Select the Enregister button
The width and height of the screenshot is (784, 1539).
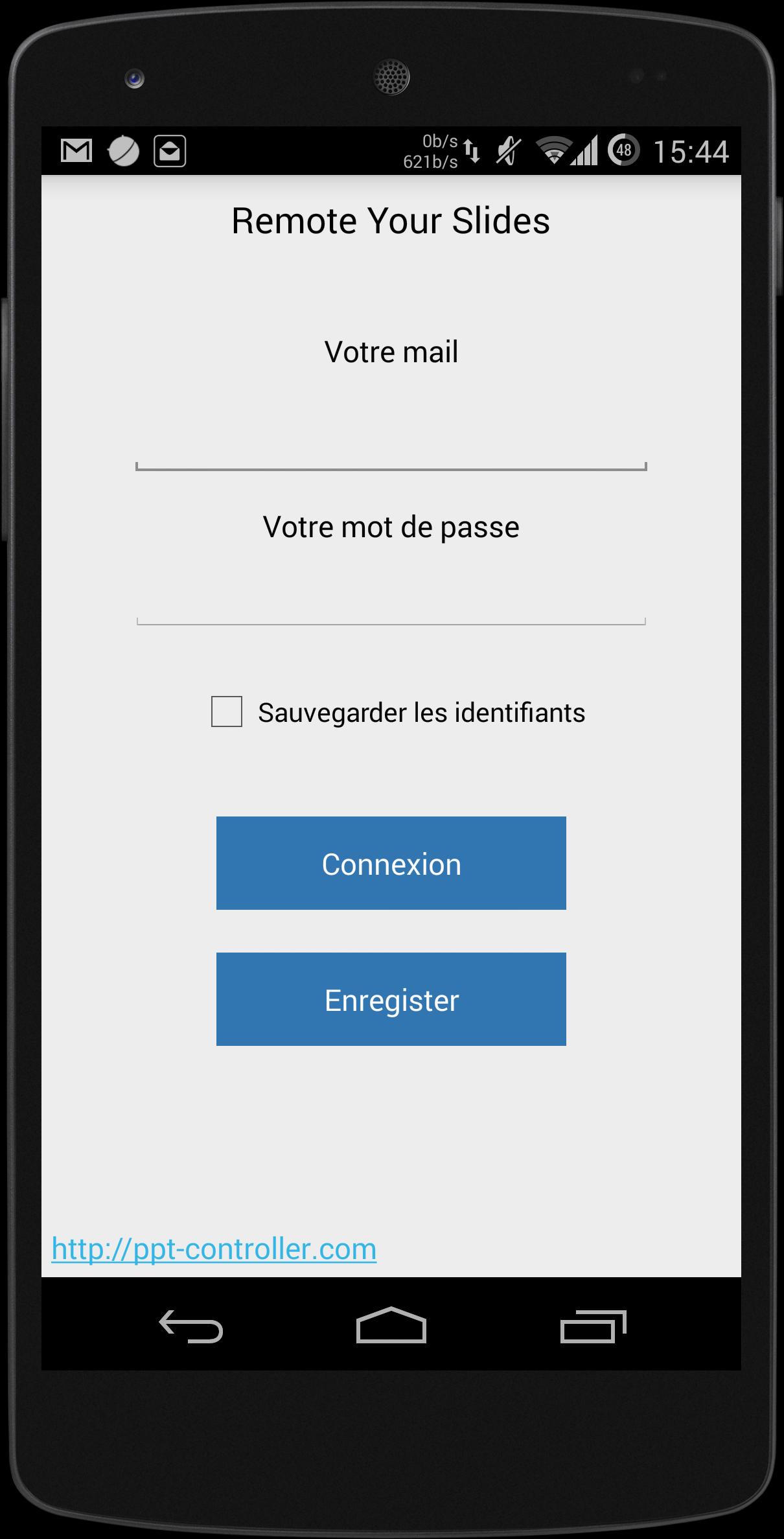[x=391, y=999]
